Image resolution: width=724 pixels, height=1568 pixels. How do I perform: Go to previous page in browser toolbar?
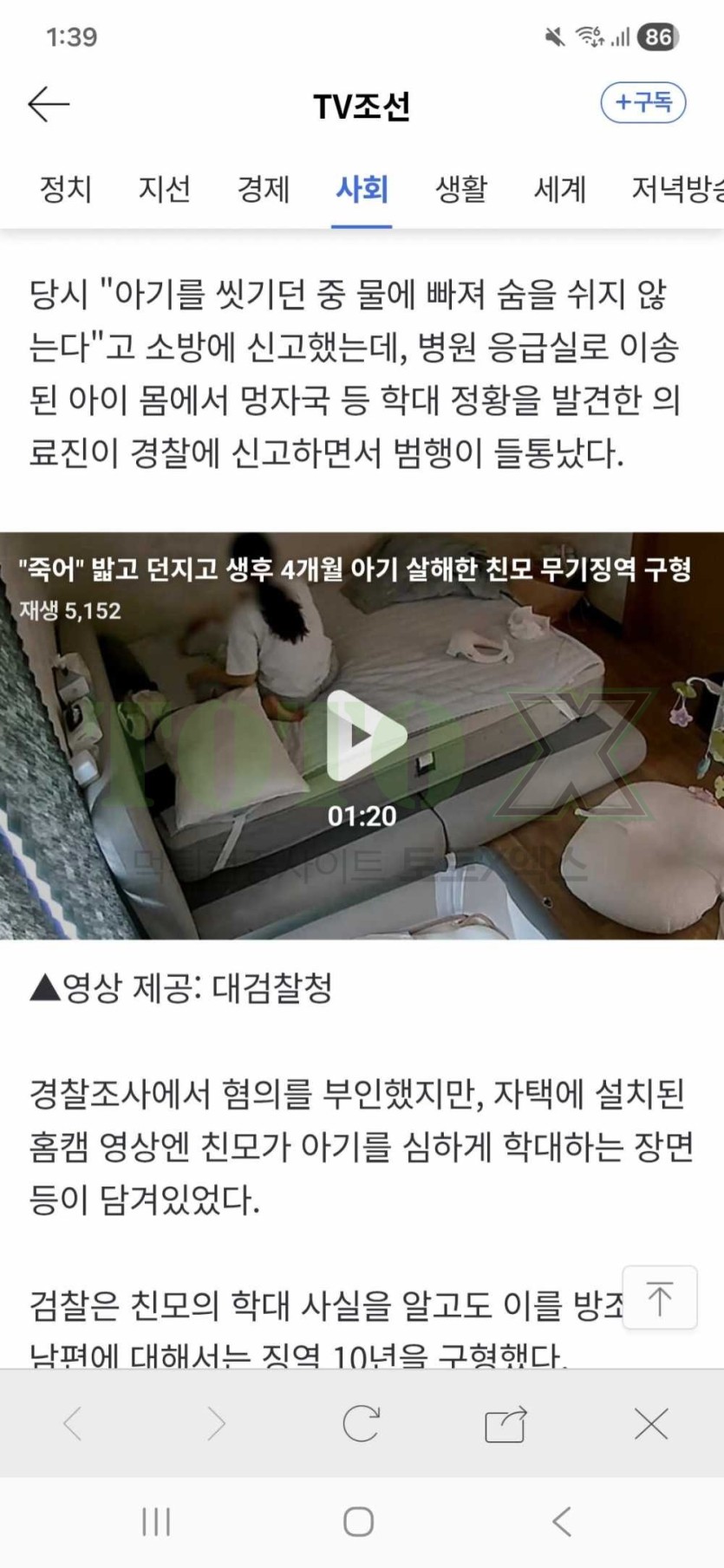[73, 1423]
